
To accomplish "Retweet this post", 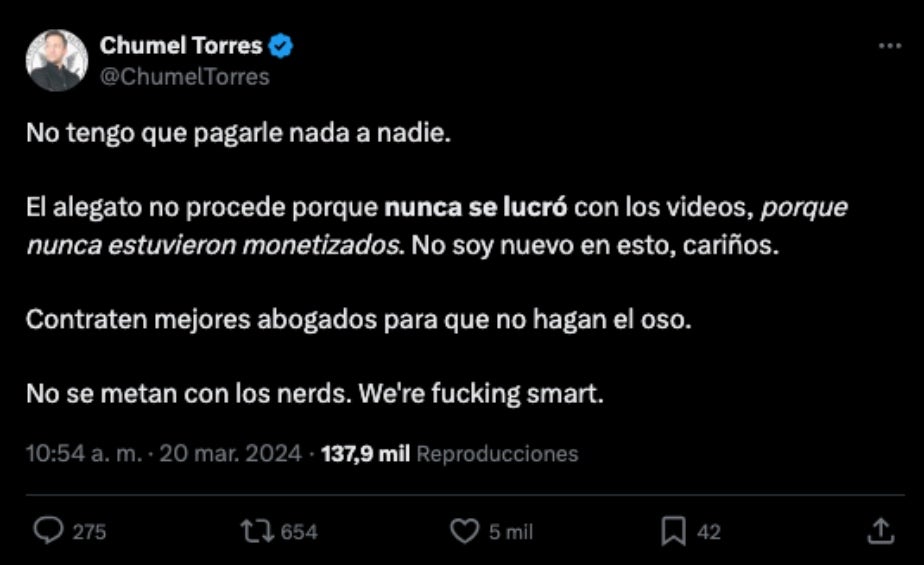I will coord(259,532).
